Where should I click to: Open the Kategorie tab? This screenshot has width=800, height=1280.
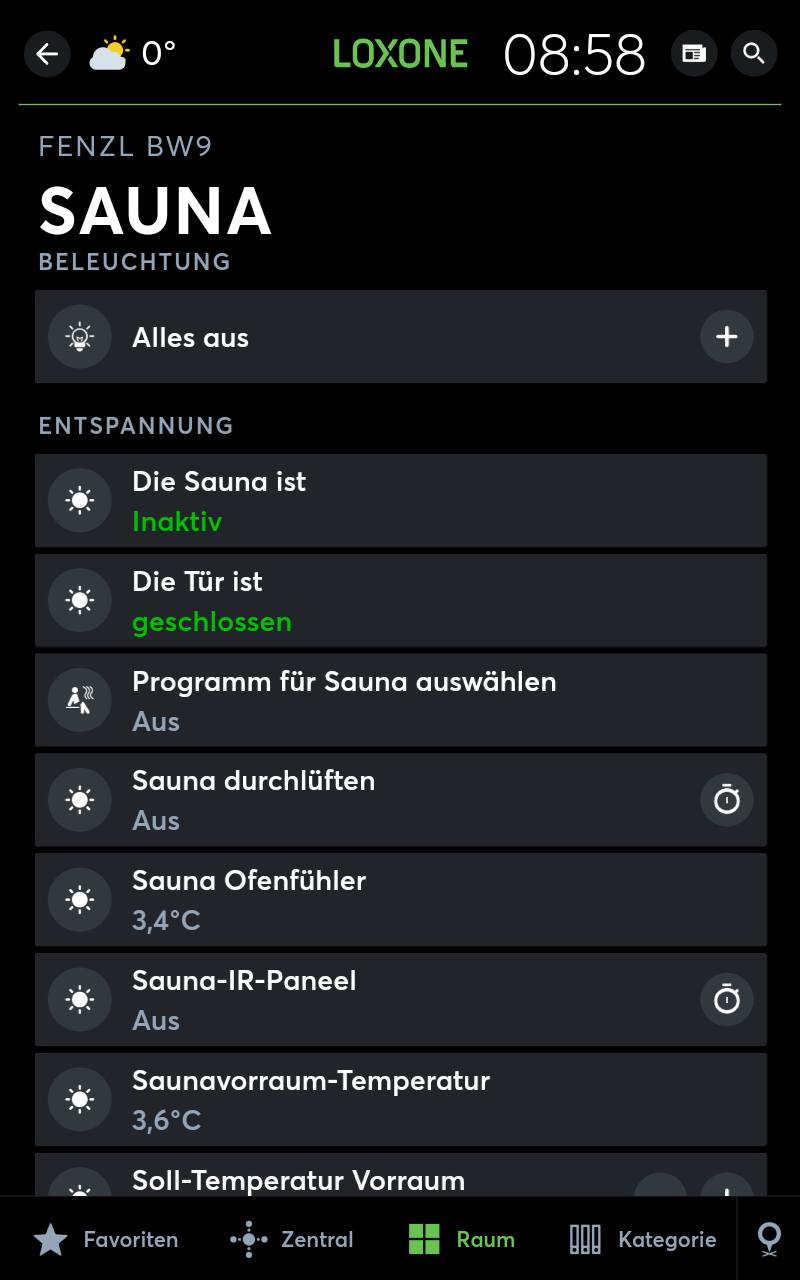[643, 1240]
